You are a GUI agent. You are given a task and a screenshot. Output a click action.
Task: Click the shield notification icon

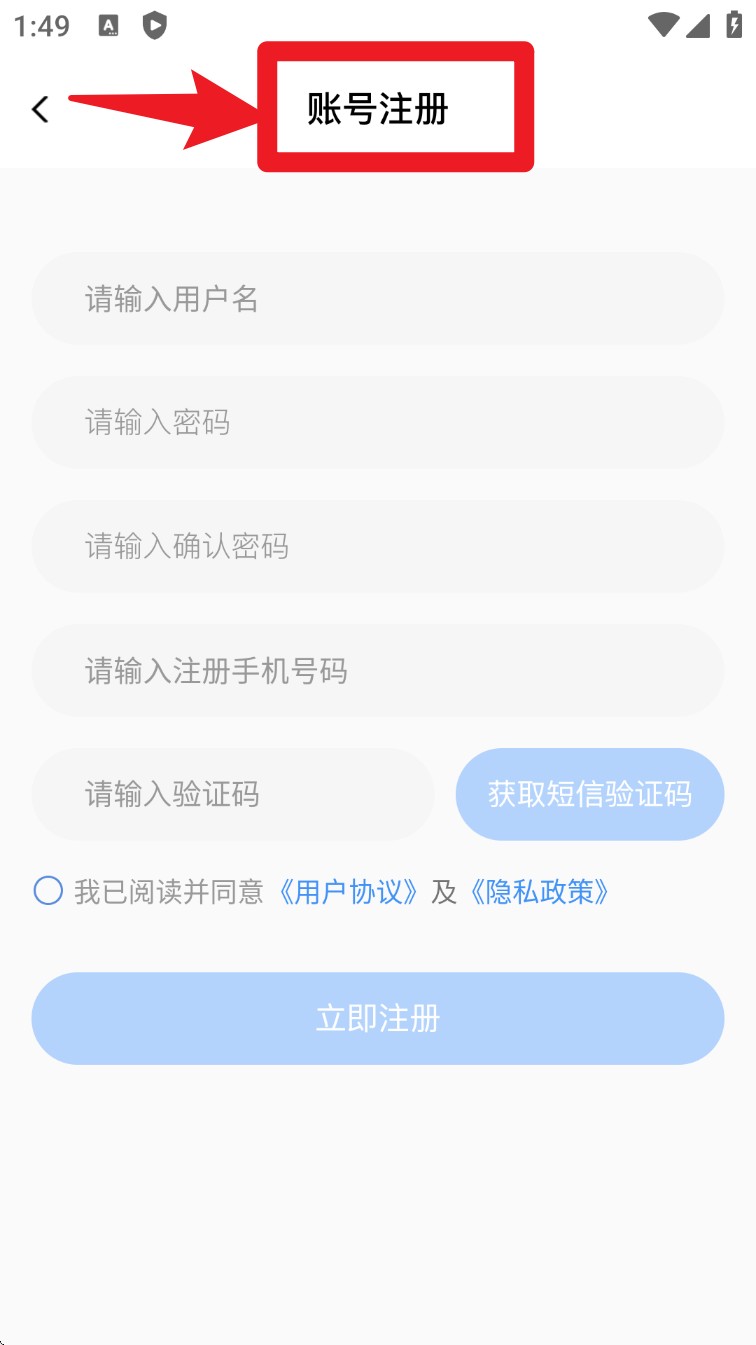coord(153,25)
